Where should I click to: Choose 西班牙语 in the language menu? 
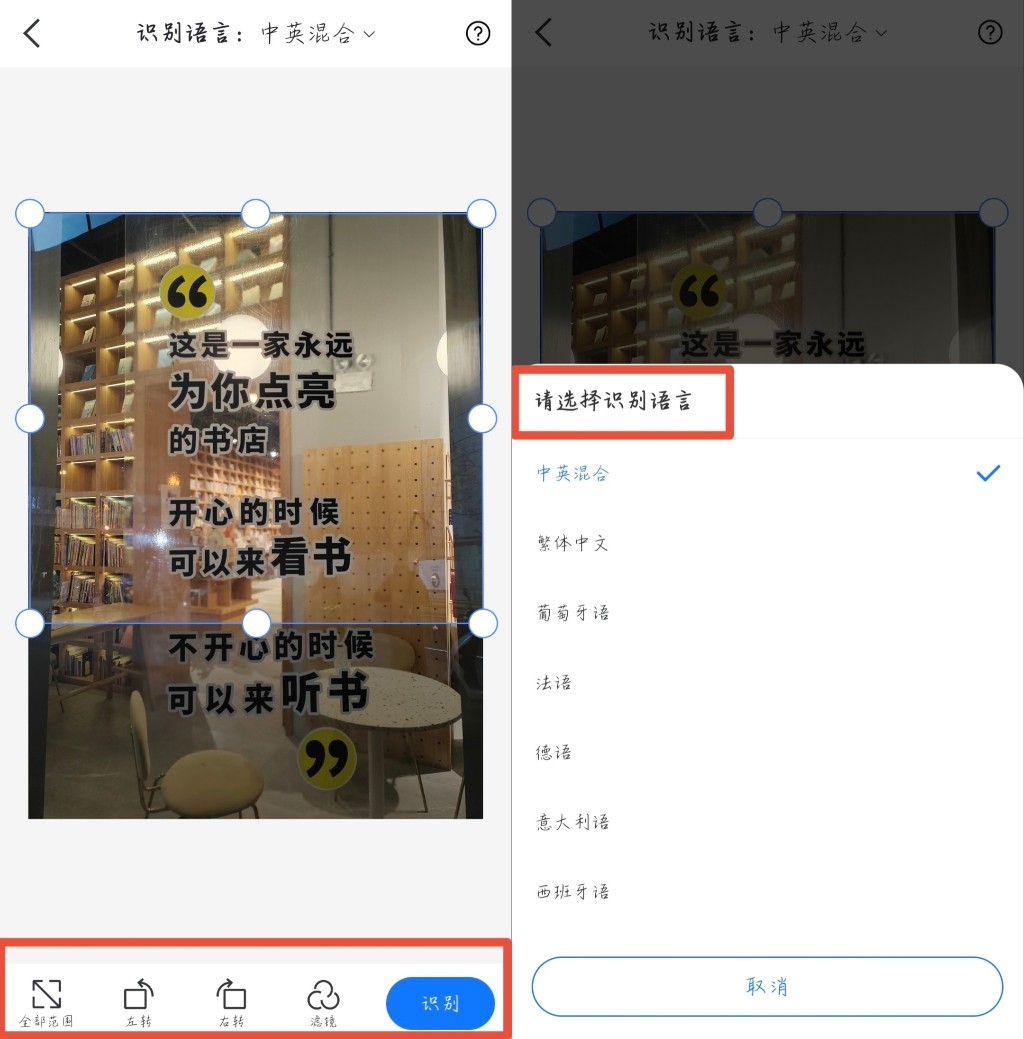pyautogui.click(x=572, y=891)
